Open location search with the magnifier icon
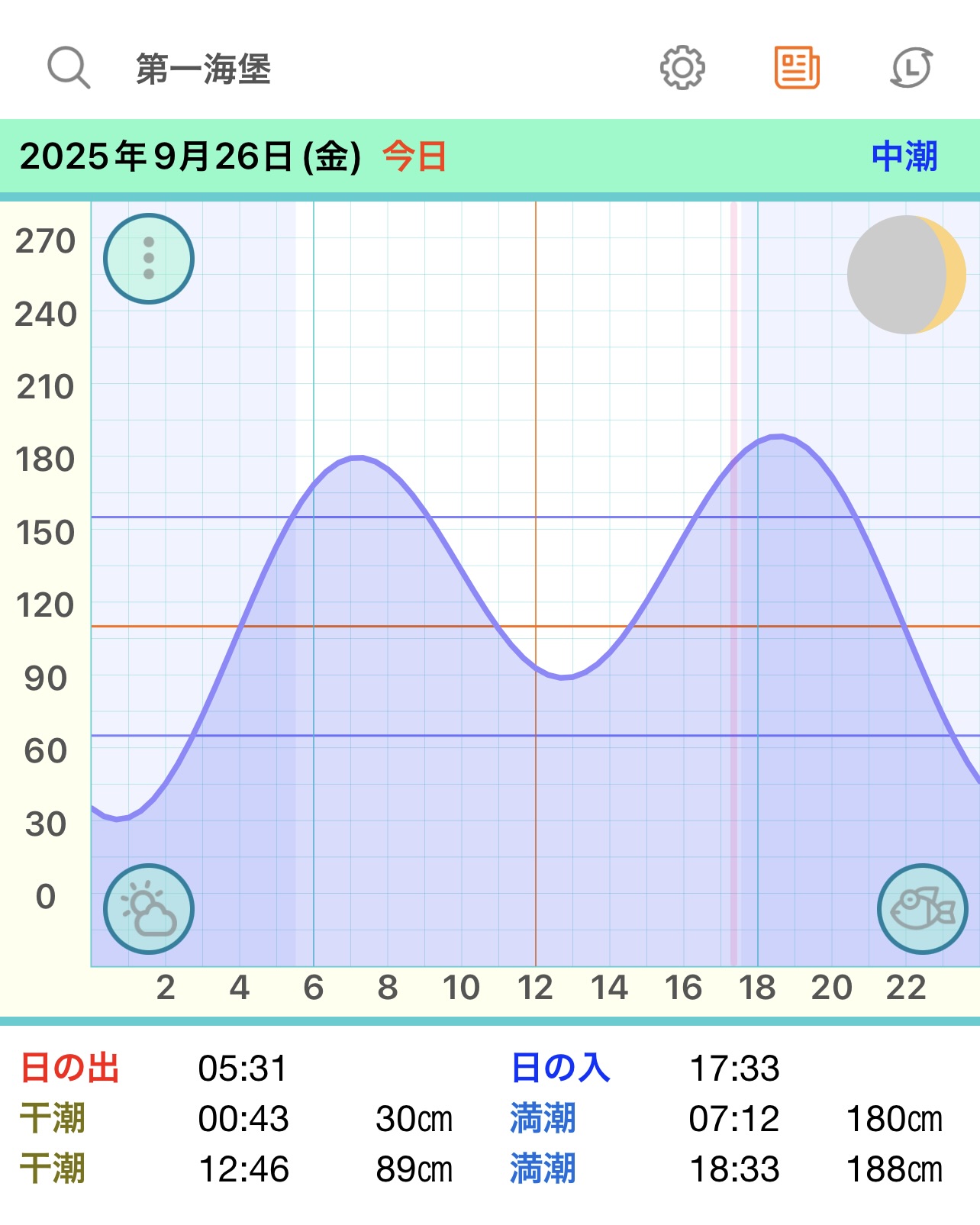Screen dimensions: 980x1225 (69, 68)
